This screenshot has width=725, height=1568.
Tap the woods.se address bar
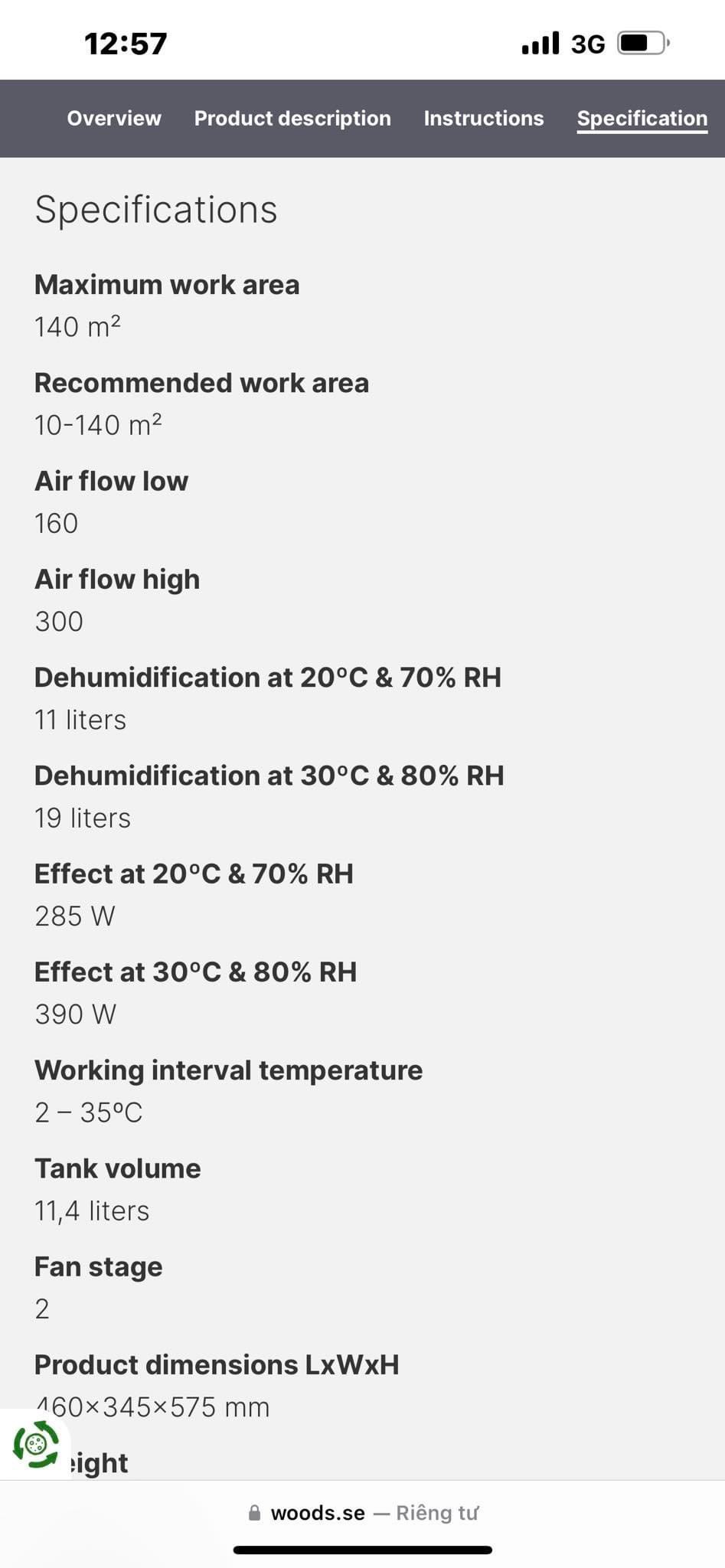pyautogui.click(x=363, y=1513)
